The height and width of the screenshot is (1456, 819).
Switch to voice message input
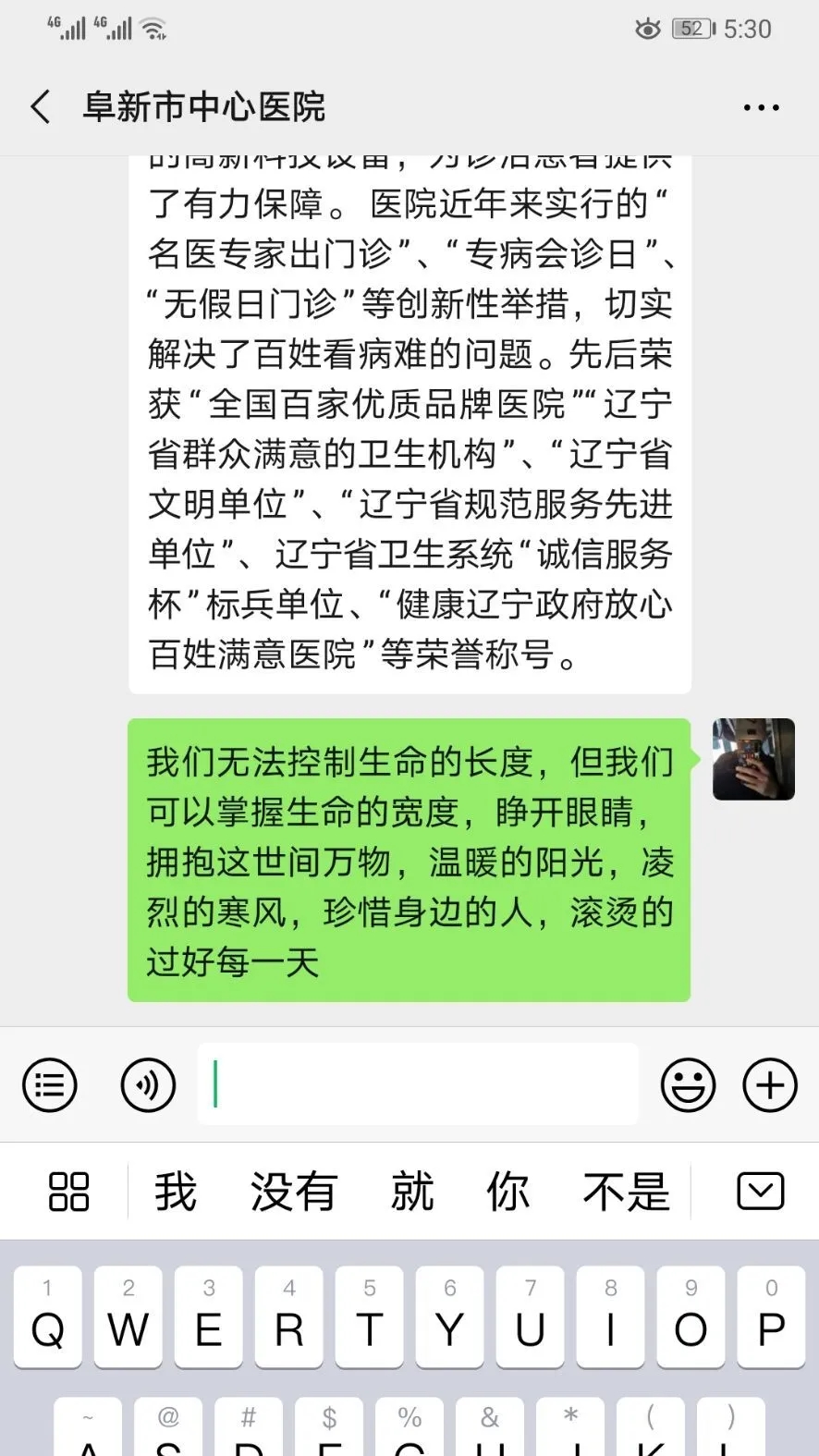(x=148, y=1084)
